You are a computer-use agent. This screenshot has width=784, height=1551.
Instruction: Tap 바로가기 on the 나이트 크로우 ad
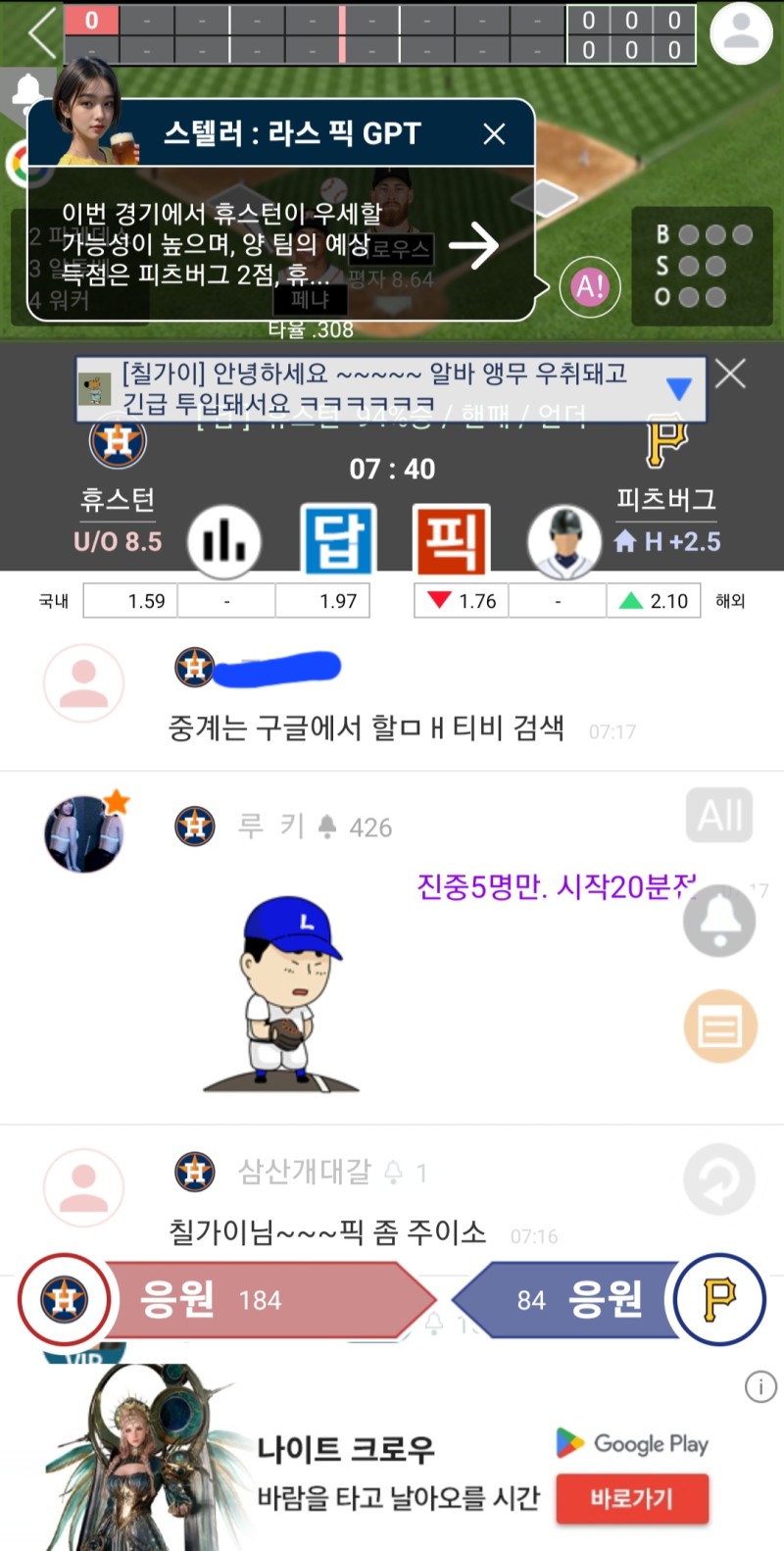[632, 1498]
